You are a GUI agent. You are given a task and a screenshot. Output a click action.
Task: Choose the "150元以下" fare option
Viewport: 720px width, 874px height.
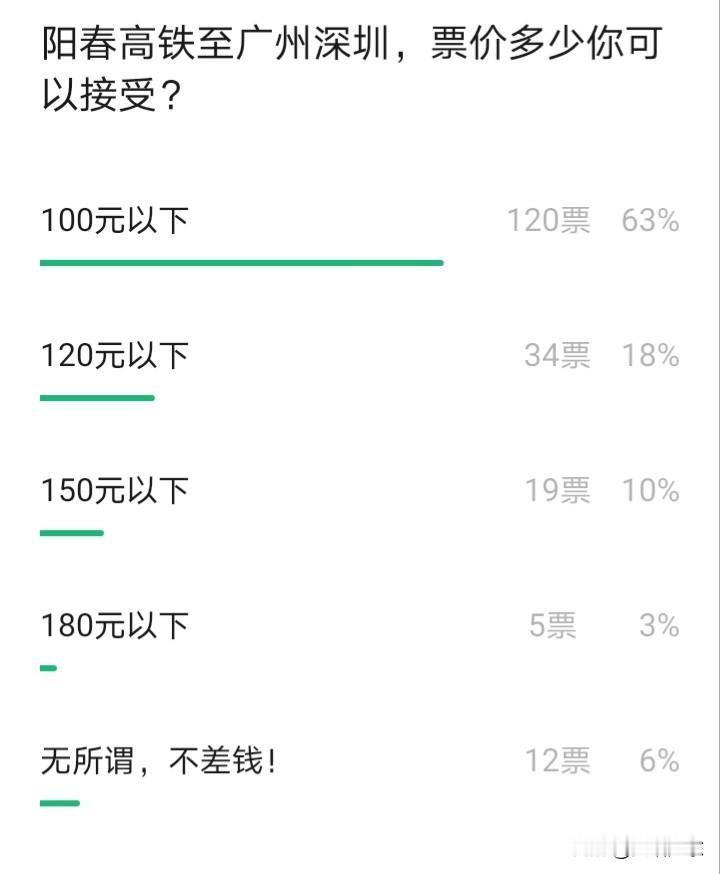(x=115, y=489)
